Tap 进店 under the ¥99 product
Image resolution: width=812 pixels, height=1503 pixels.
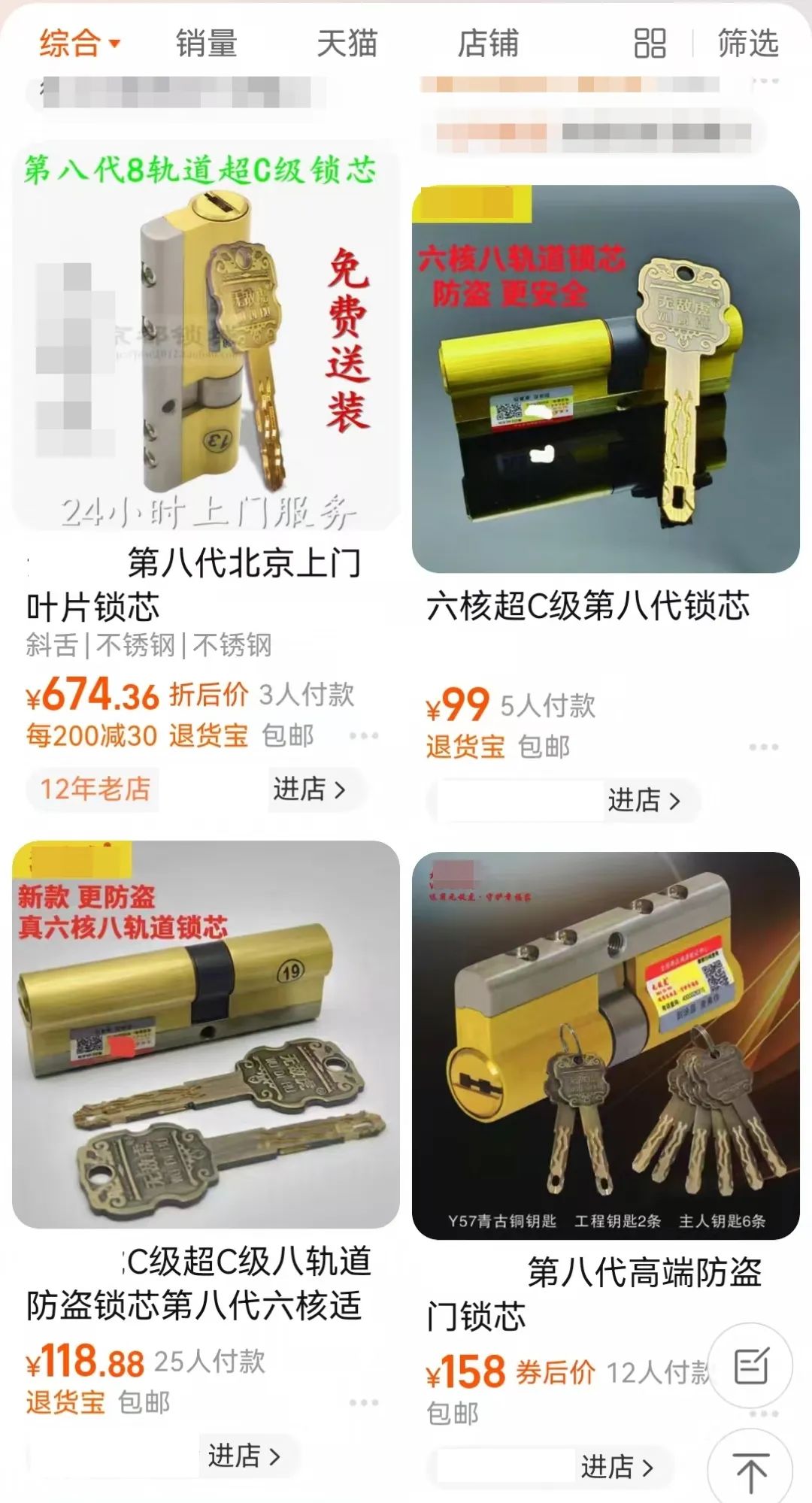point(644,800)
